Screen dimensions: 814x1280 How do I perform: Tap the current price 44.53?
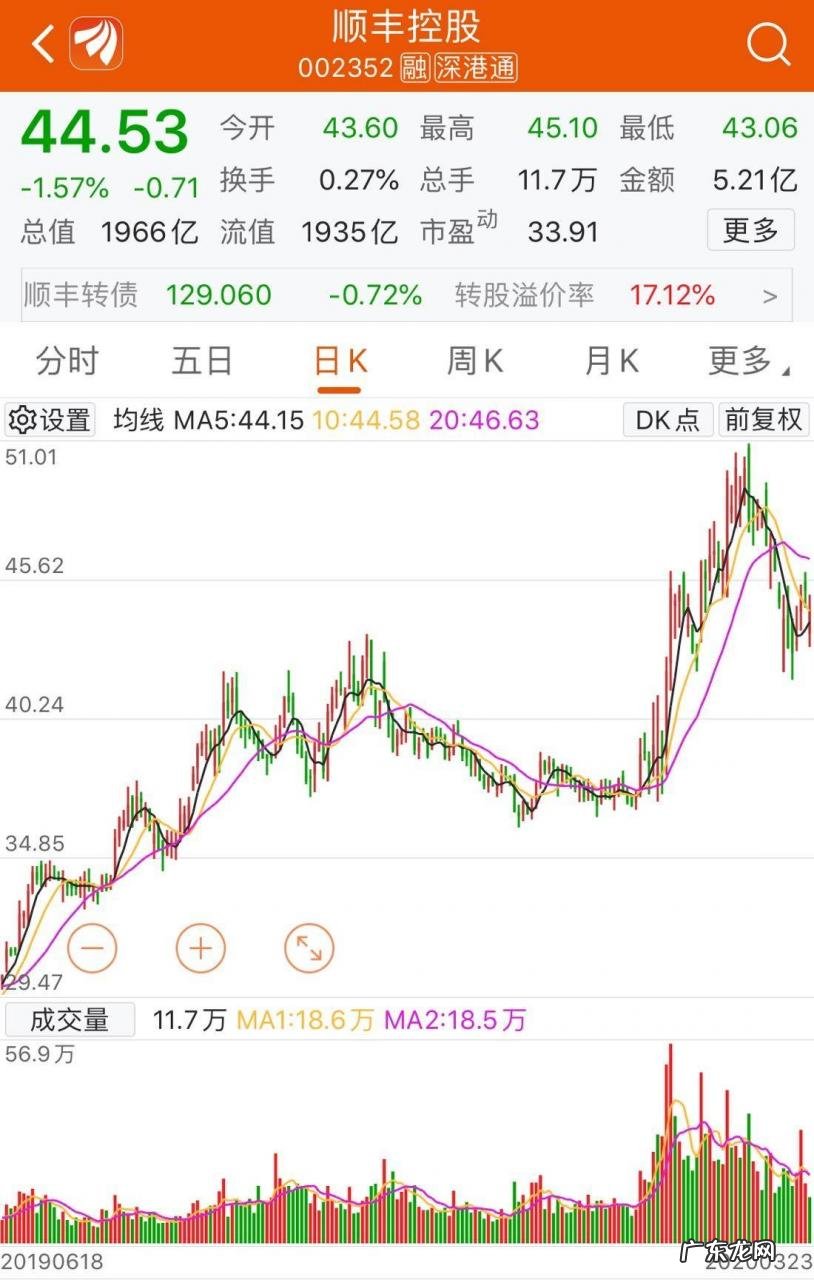(105, 132)
